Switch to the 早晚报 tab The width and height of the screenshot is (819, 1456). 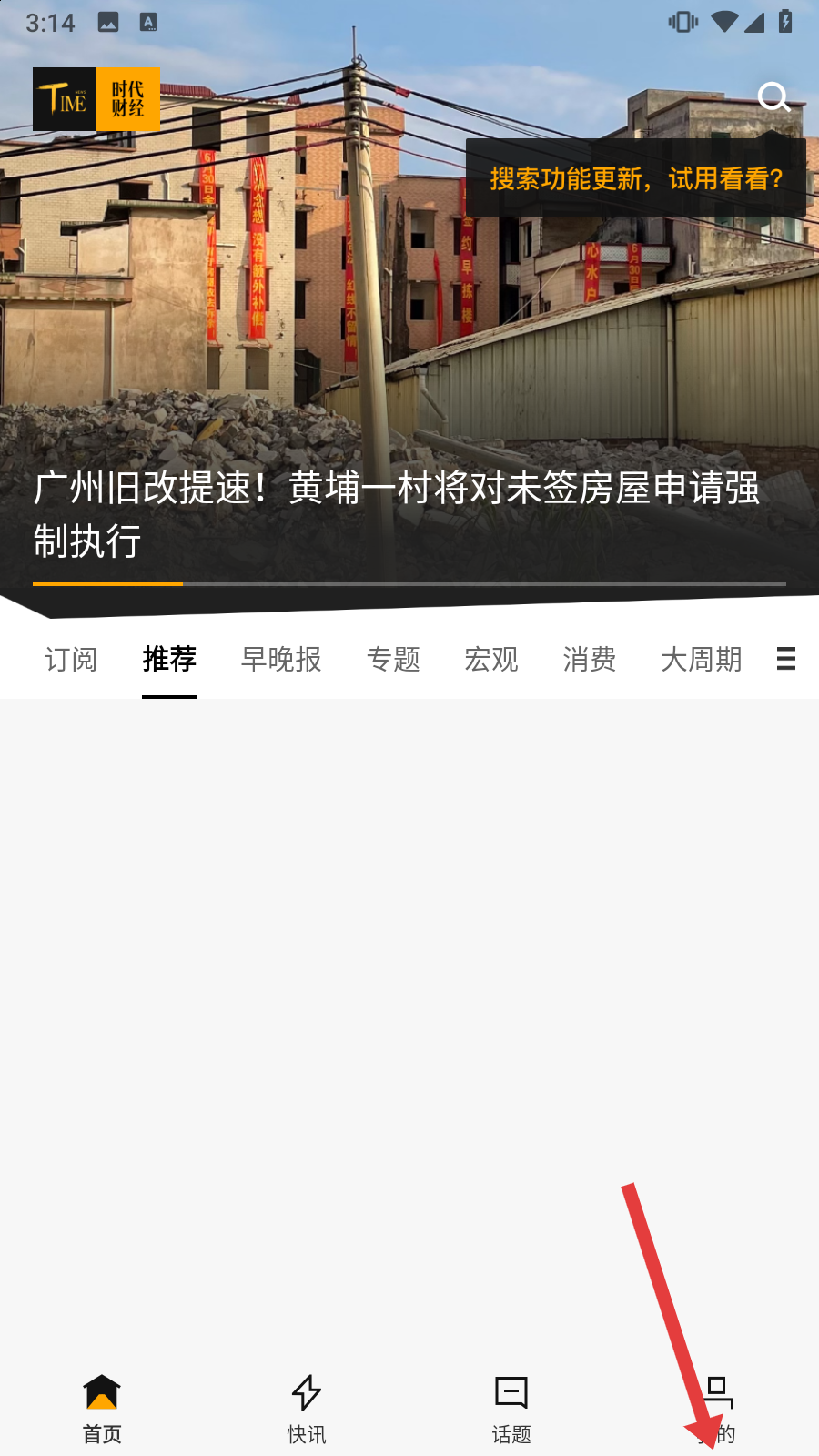(281, 659)
